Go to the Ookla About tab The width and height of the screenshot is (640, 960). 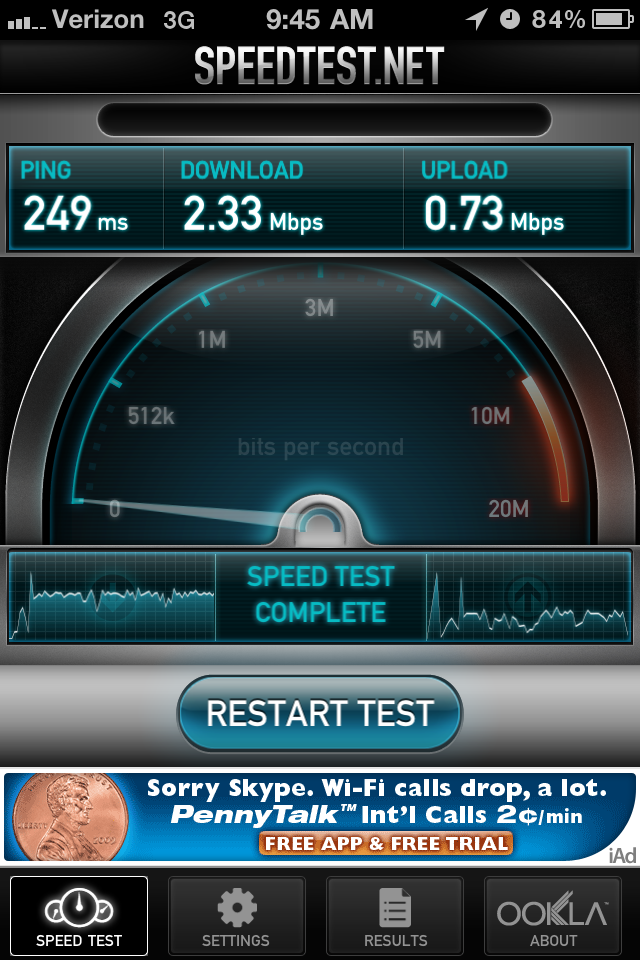click(x=553, y=916)
